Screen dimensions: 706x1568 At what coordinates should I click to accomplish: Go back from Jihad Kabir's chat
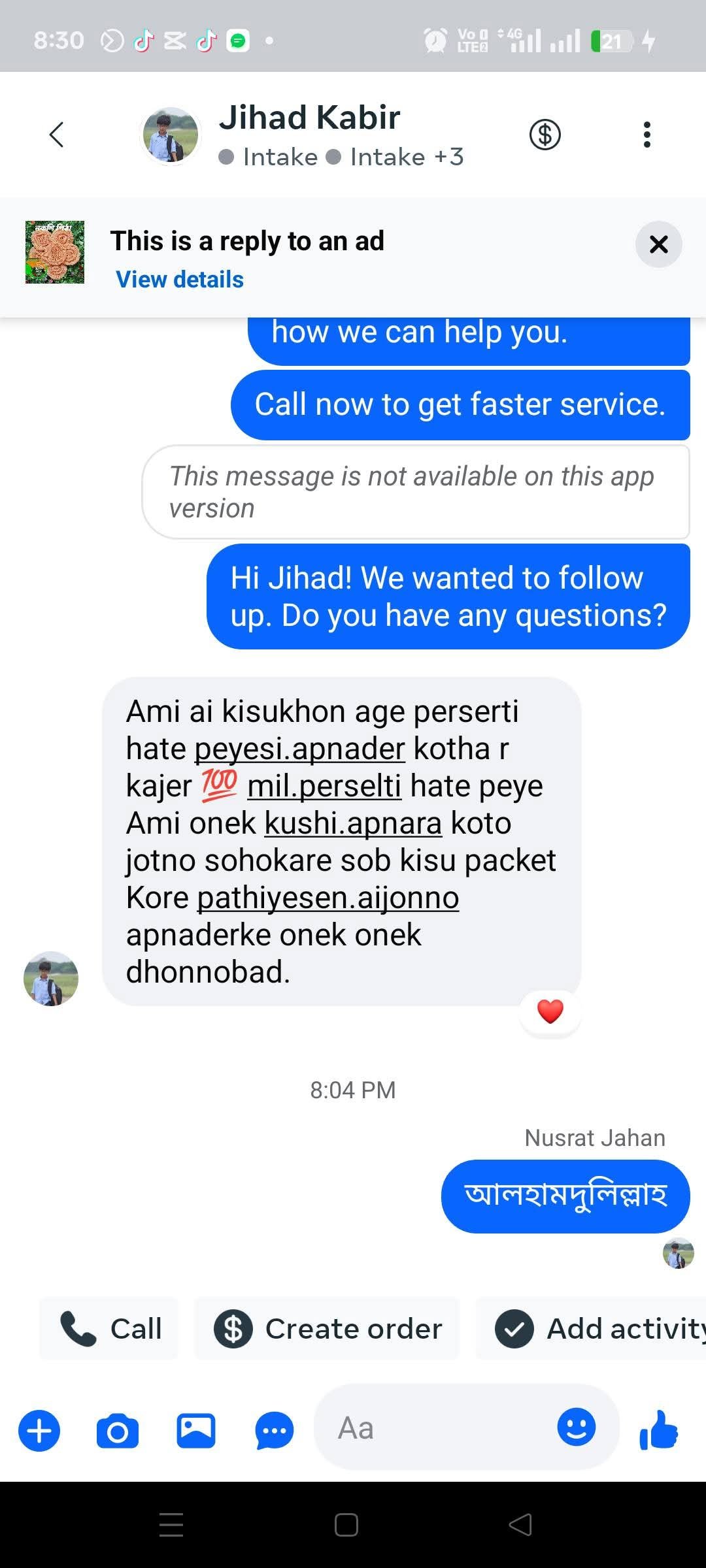[x=57, y=135]
